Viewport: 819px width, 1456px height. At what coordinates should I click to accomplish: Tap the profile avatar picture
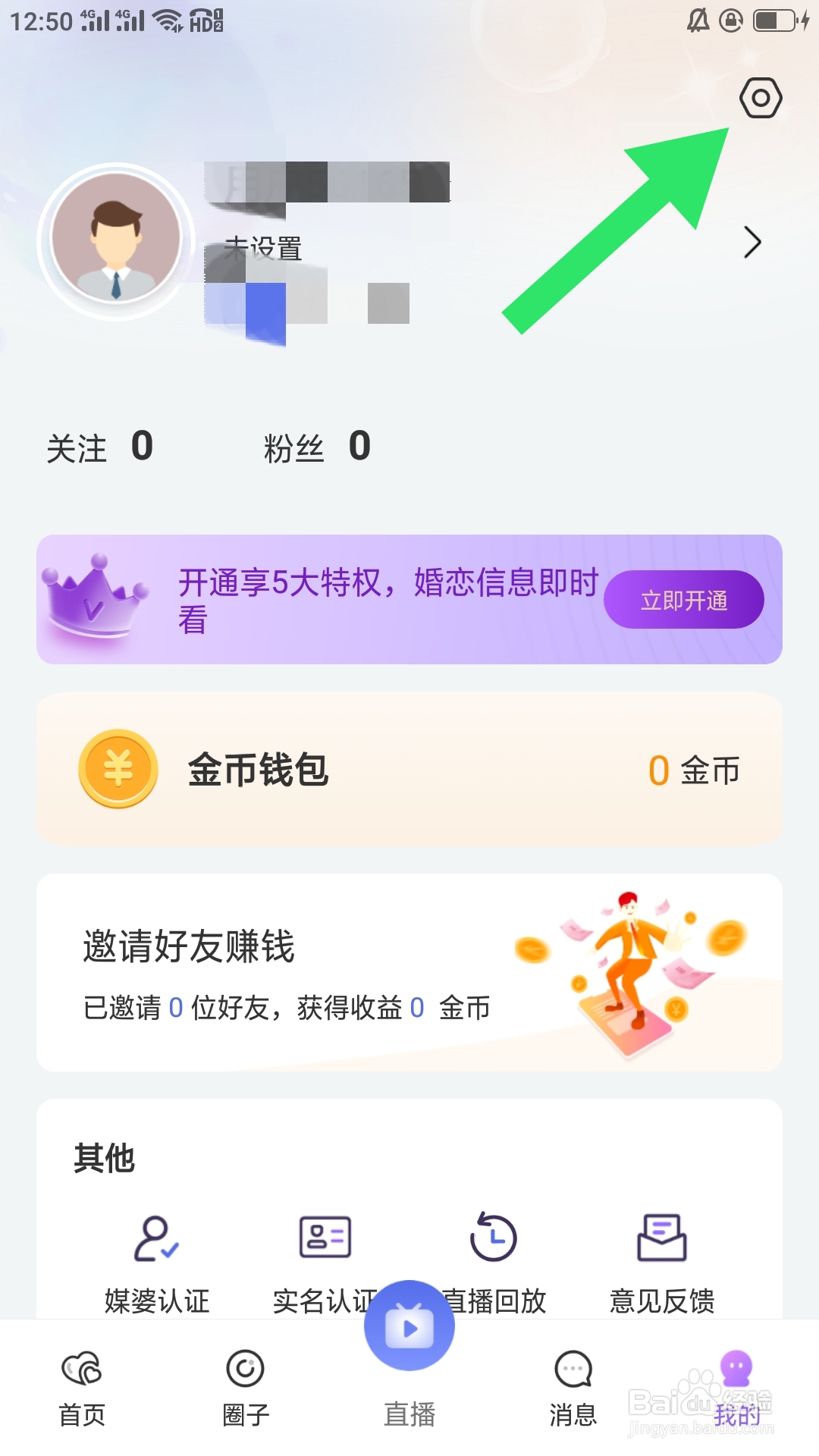[x=116, y=240]
